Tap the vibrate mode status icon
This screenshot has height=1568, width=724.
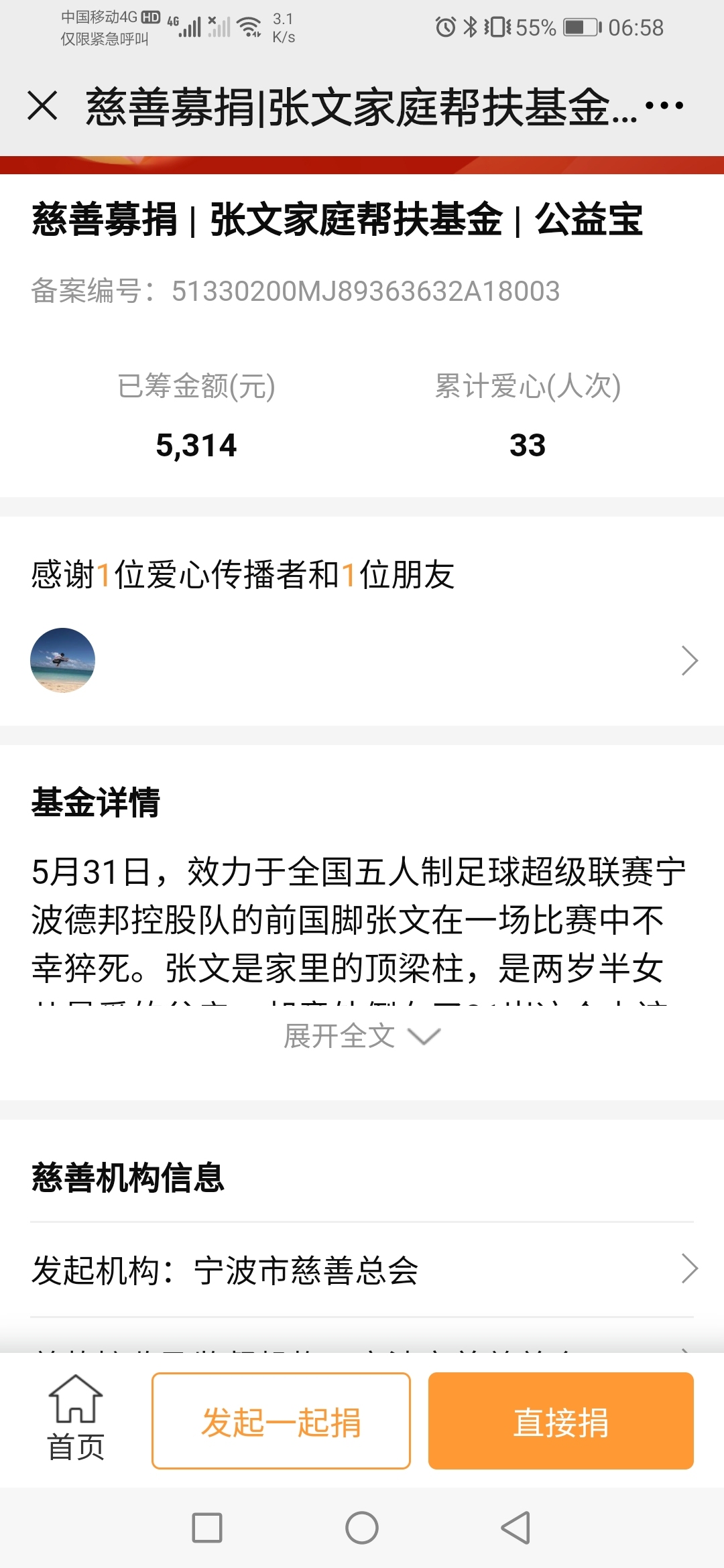point(496,27)
